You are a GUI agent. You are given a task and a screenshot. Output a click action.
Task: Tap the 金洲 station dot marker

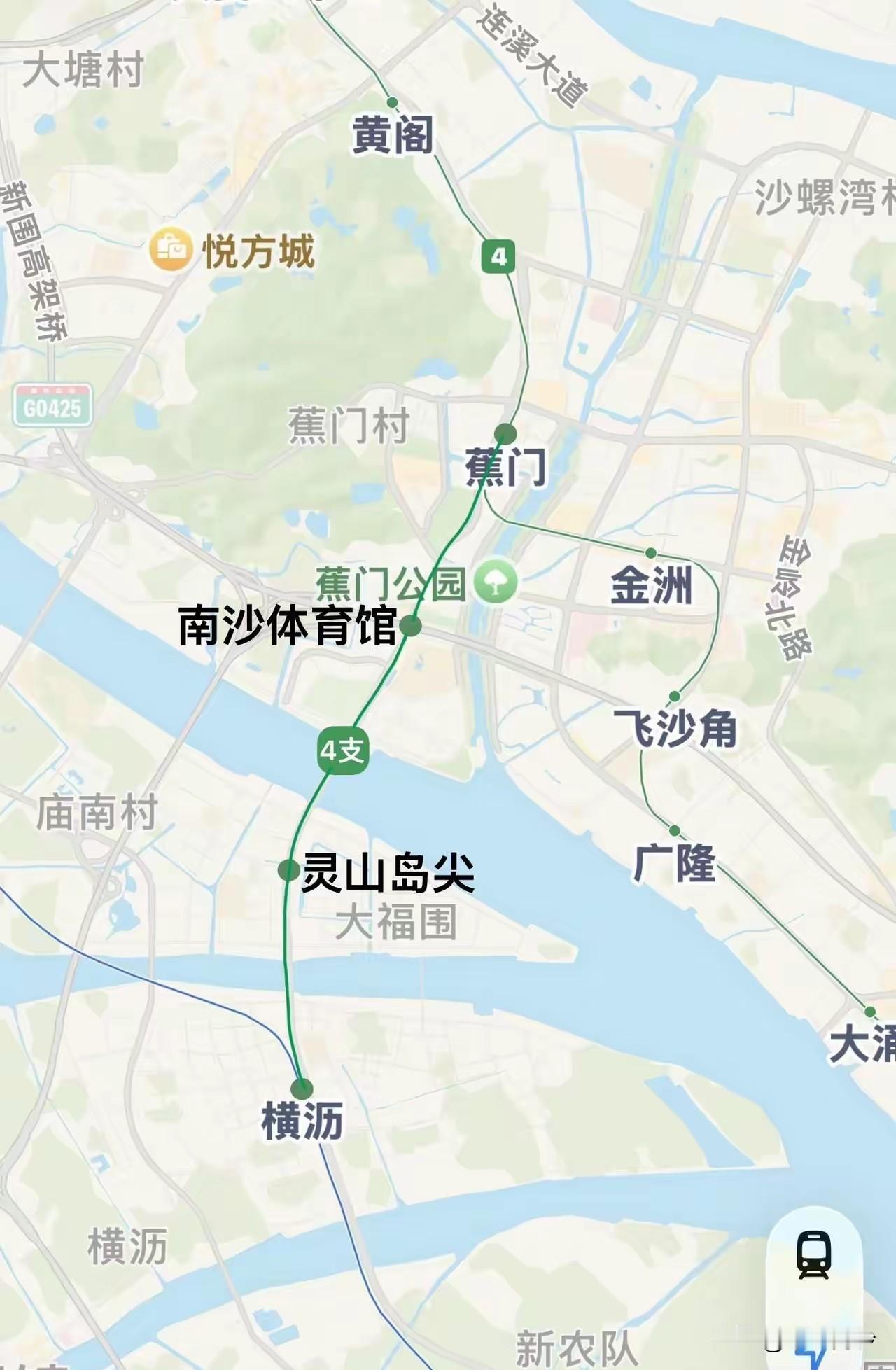point(652,552)
